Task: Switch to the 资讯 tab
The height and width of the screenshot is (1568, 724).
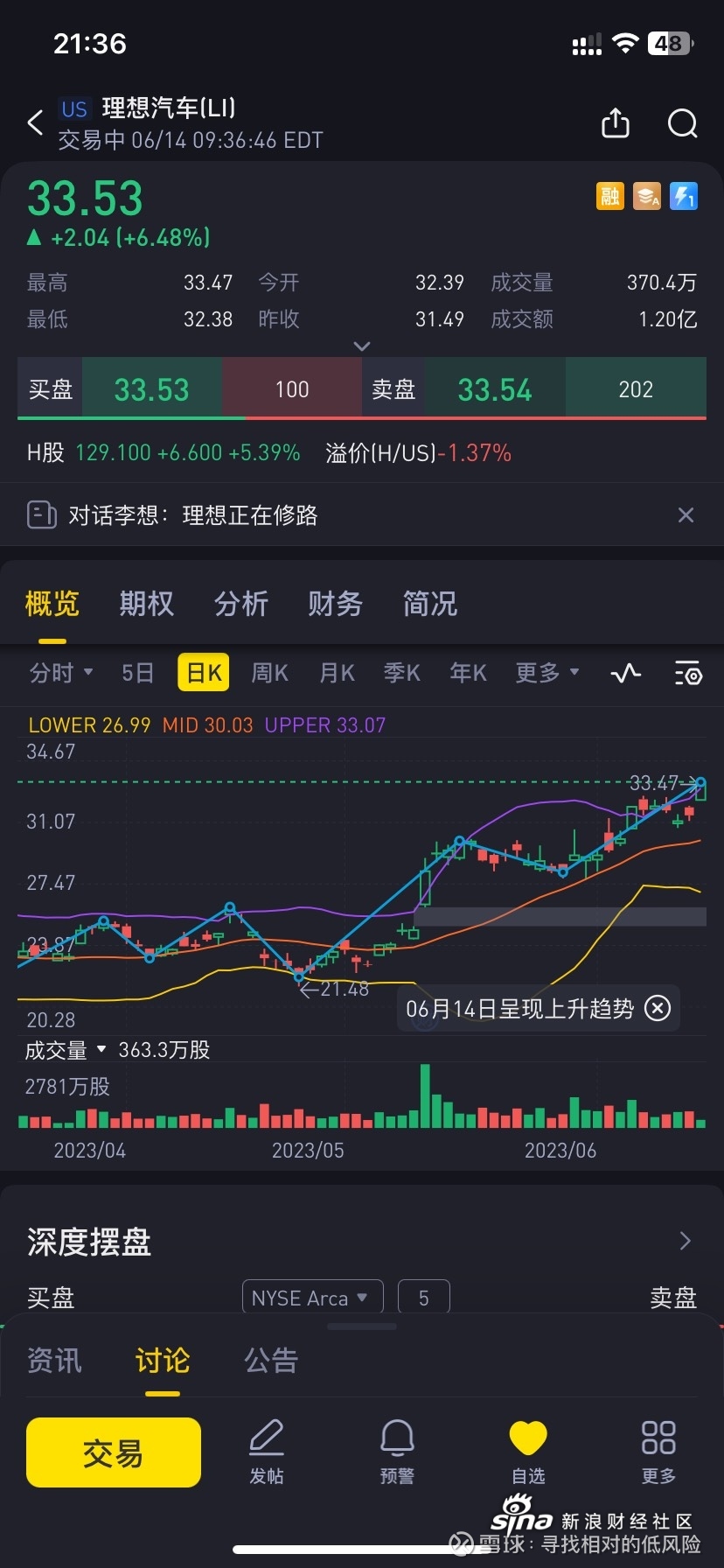Action: tap(54, 1361)
